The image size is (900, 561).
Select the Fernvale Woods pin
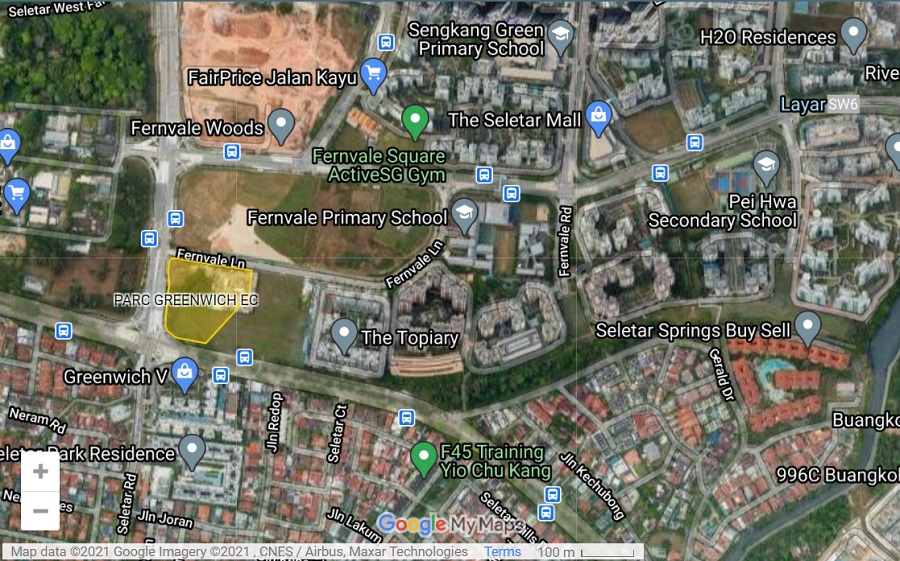[x=281, y=125]
